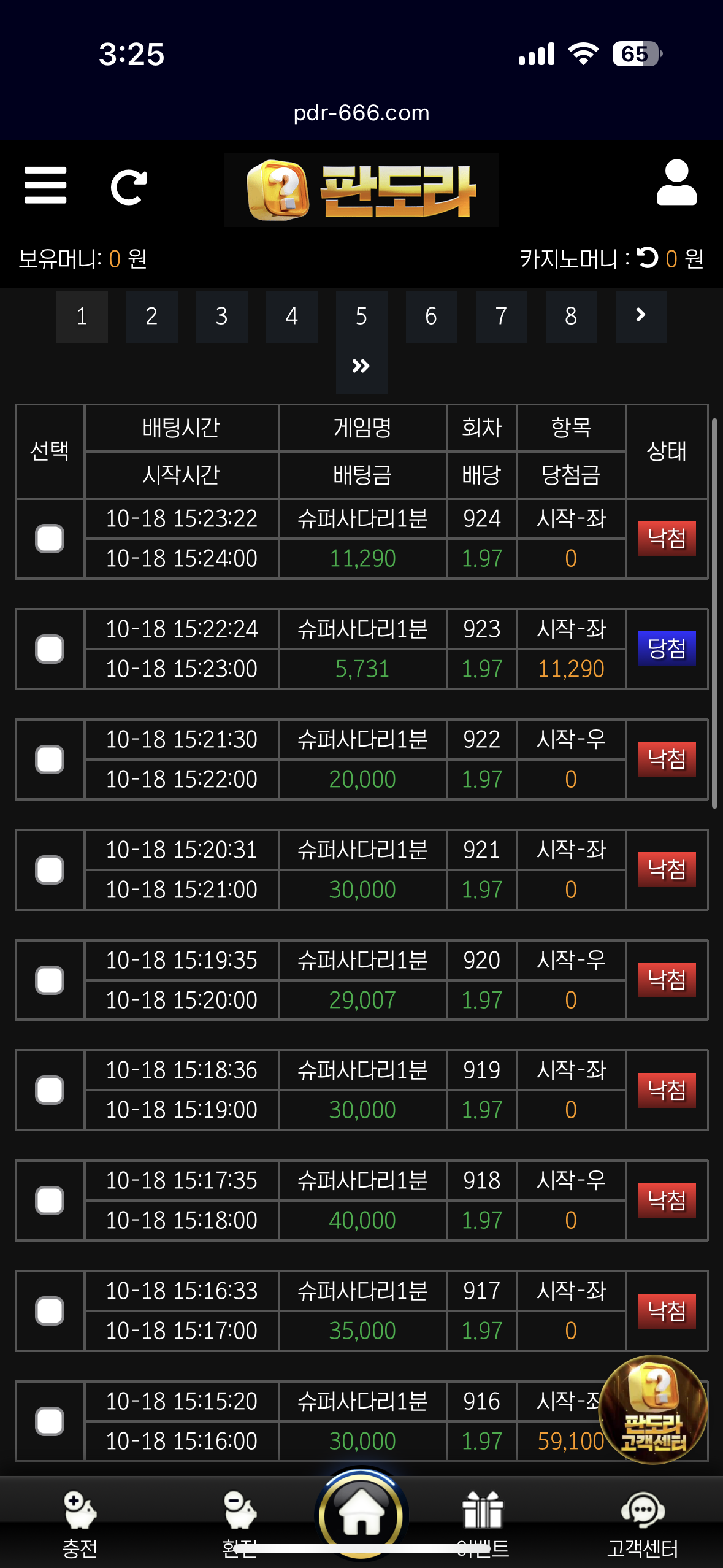The width and height of the screenshot is (723, 1568).
Task: Open the user profile icon
Action: [676, 183]
